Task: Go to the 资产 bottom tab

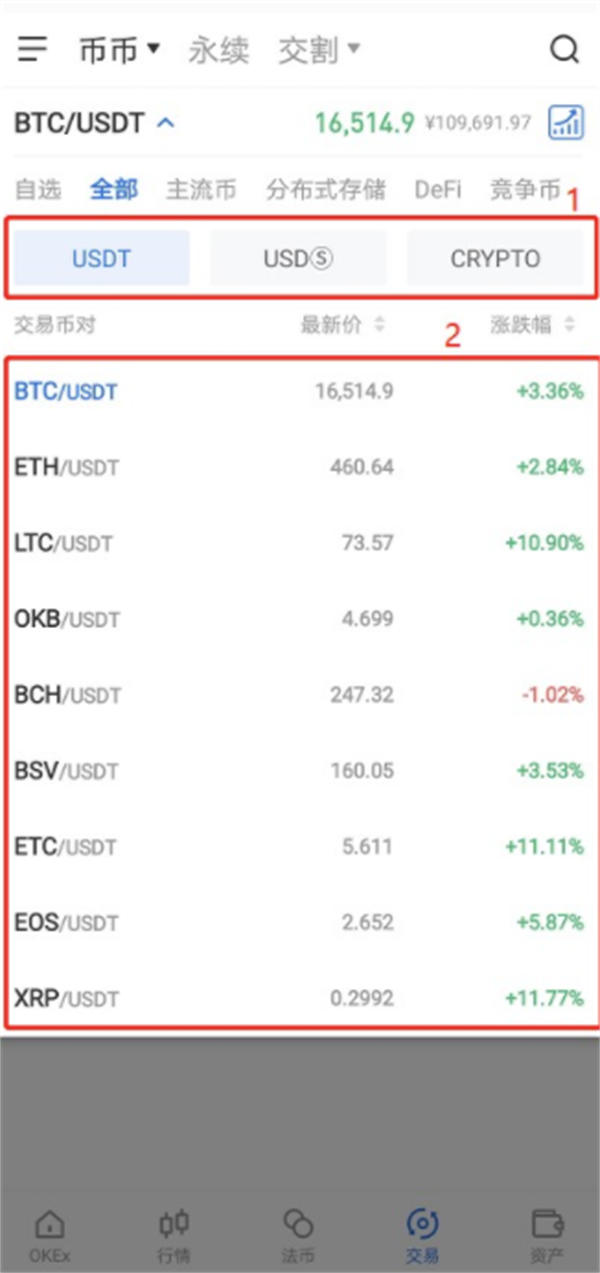Action: coord(546,1234)
